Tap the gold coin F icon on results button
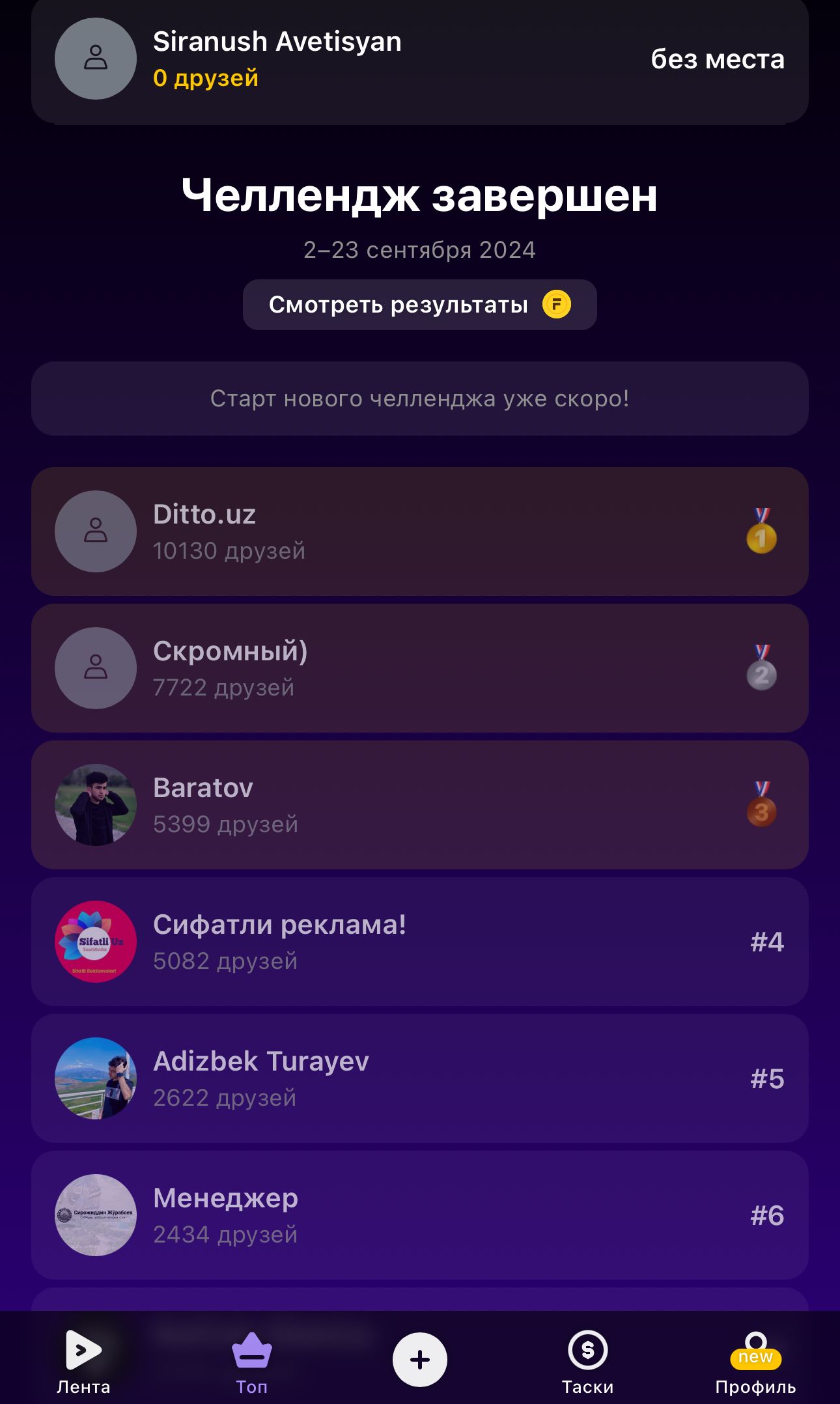Screen dimensions: 840x1404 click(x=557, y=303)
